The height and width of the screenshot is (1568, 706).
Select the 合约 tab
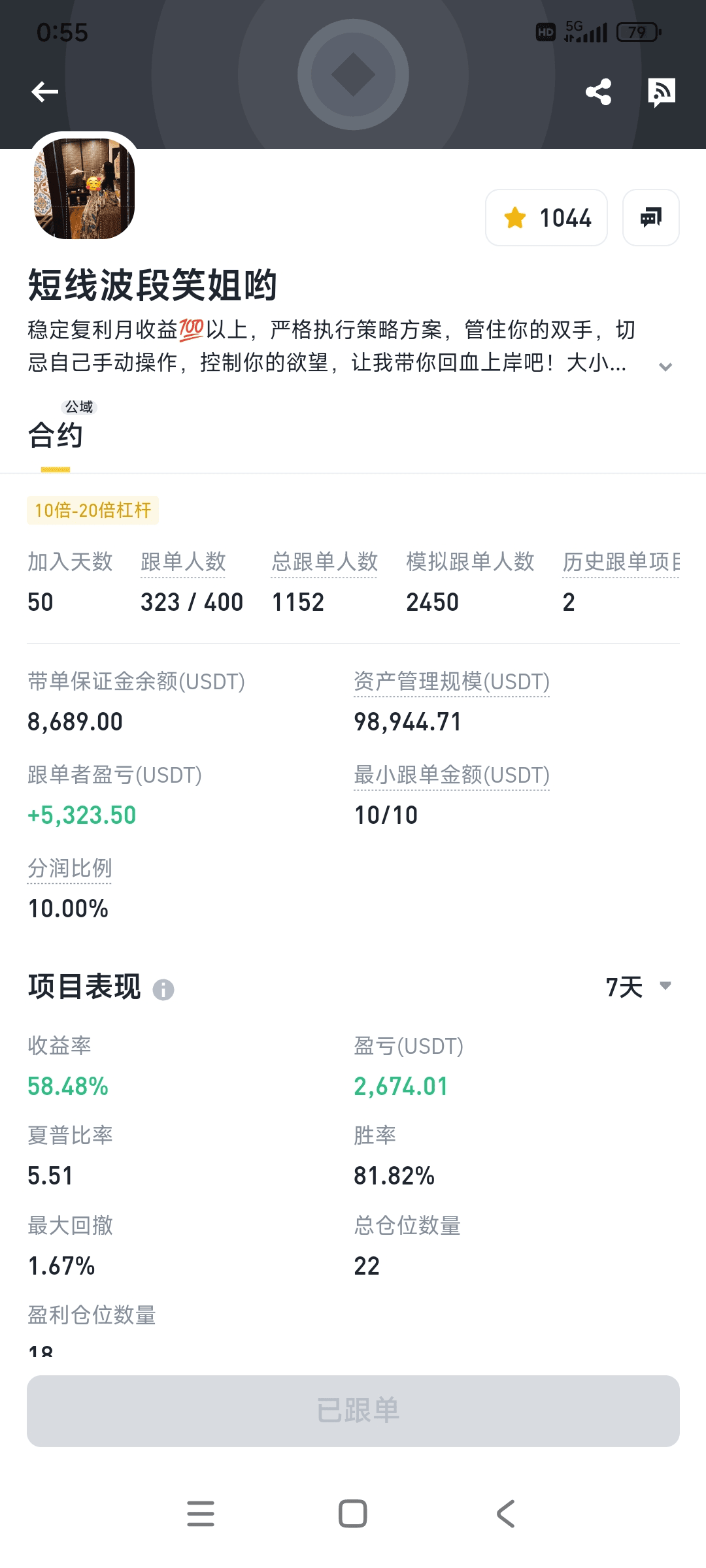(56, 435)
